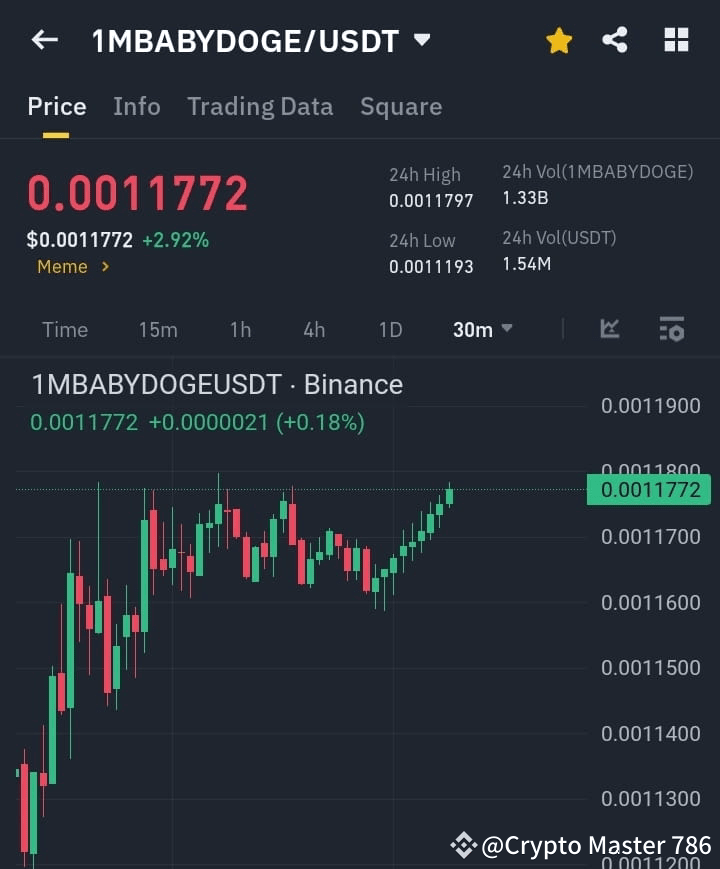The image size is (720, 869).
Task: Click the green current price label 0.0011772
Action: coord(648,490)
